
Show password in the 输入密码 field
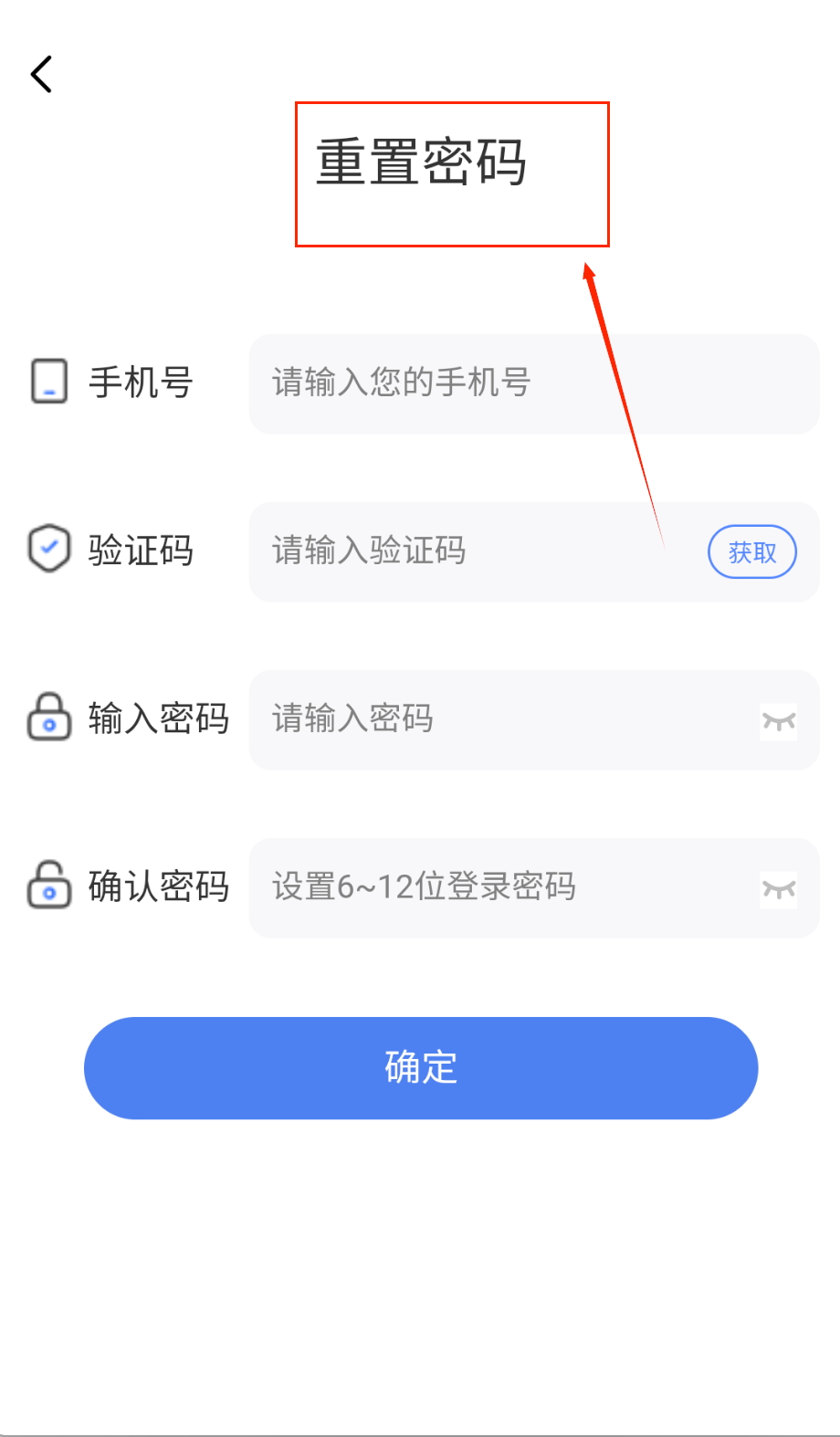click(x=779, y=721)
